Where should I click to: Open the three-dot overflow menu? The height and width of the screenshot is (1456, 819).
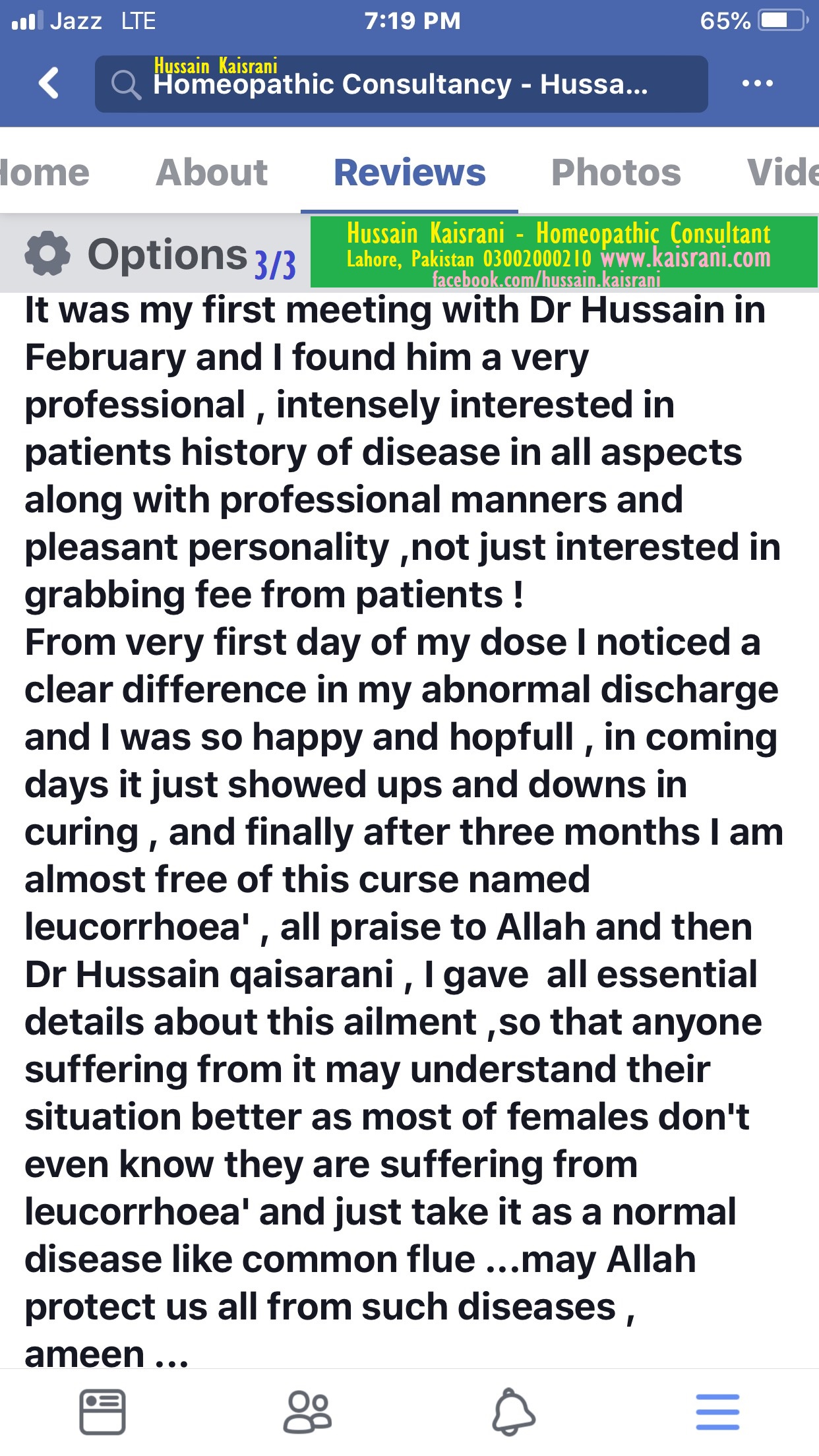(x=757, y=83)
